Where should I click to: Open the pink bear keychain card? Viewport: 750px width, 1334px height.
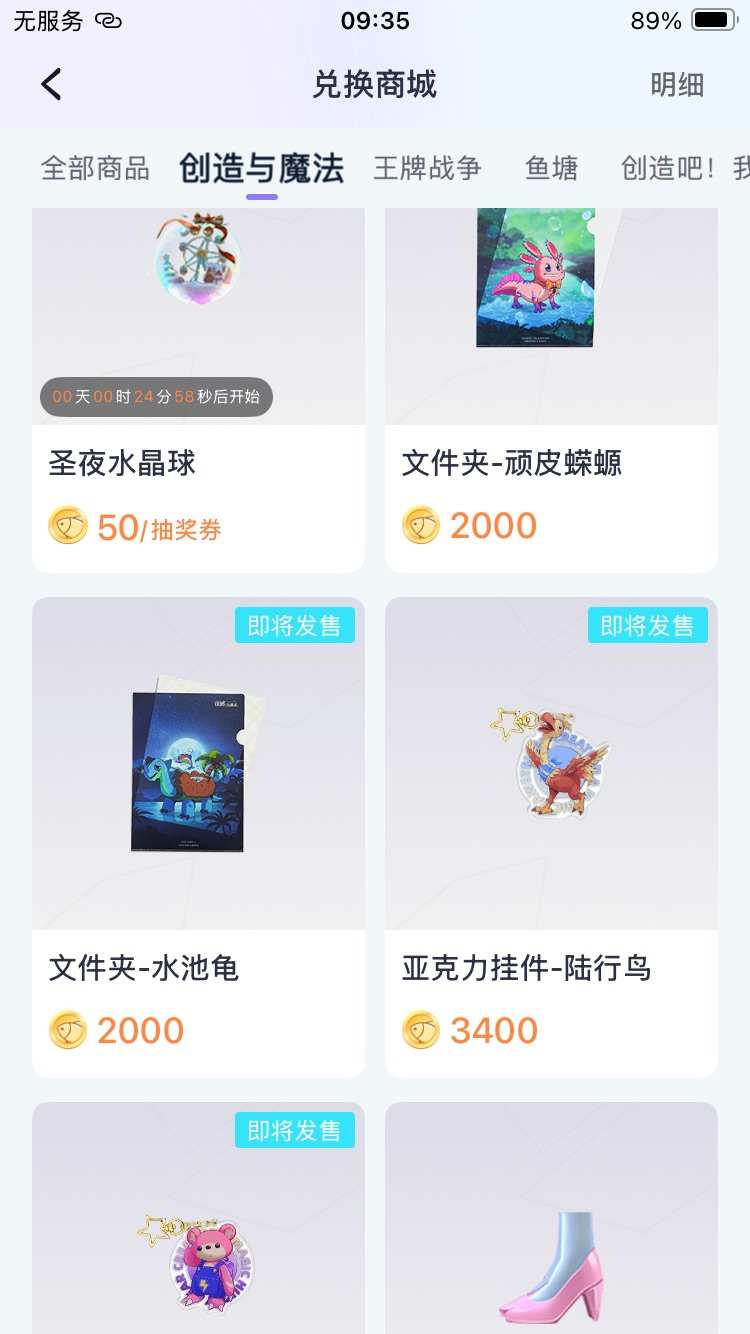point(198,1220)
